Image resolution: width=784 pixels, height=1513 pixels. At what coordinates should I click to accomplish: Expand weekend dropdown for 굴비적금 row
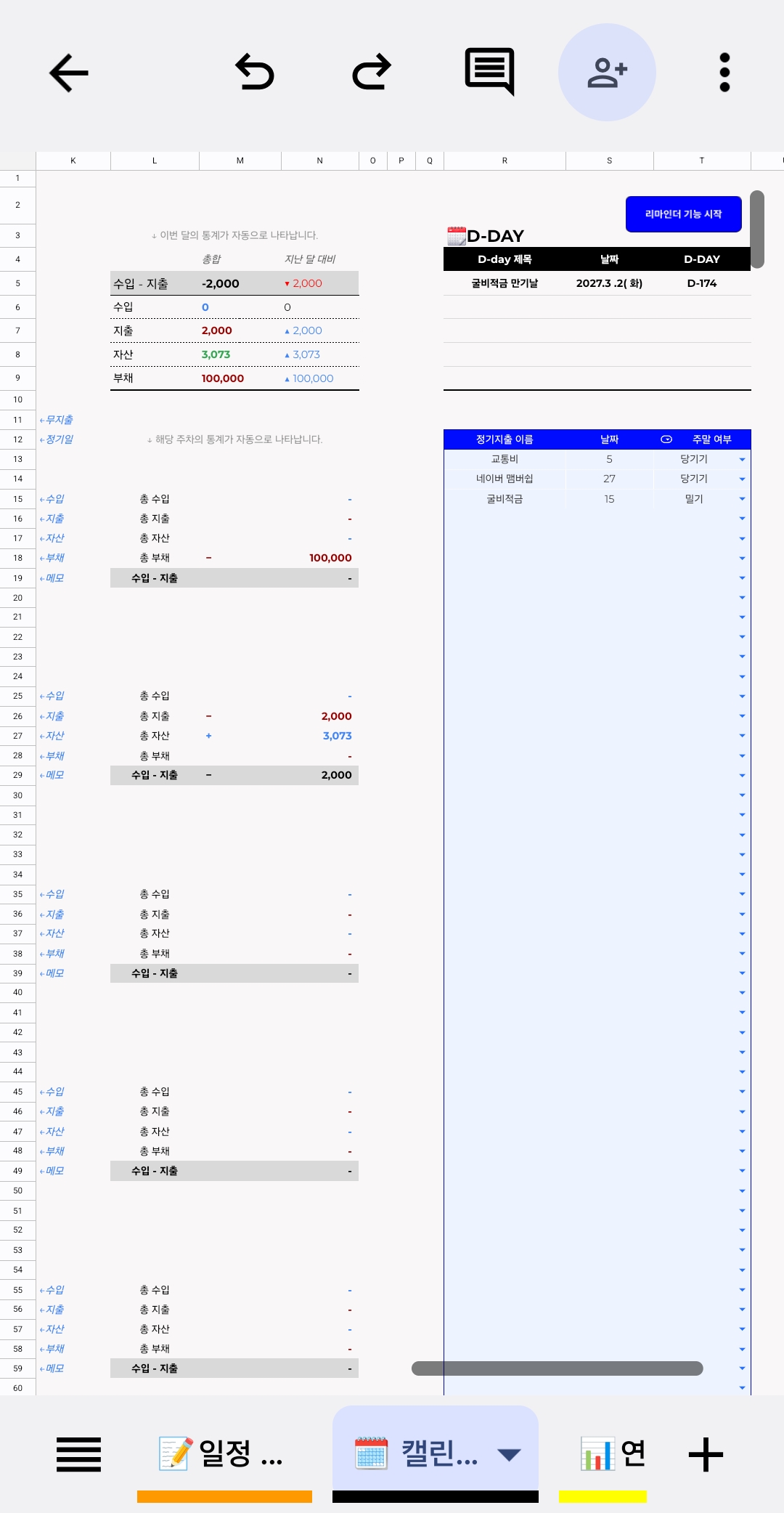click(x=742, y=499)
